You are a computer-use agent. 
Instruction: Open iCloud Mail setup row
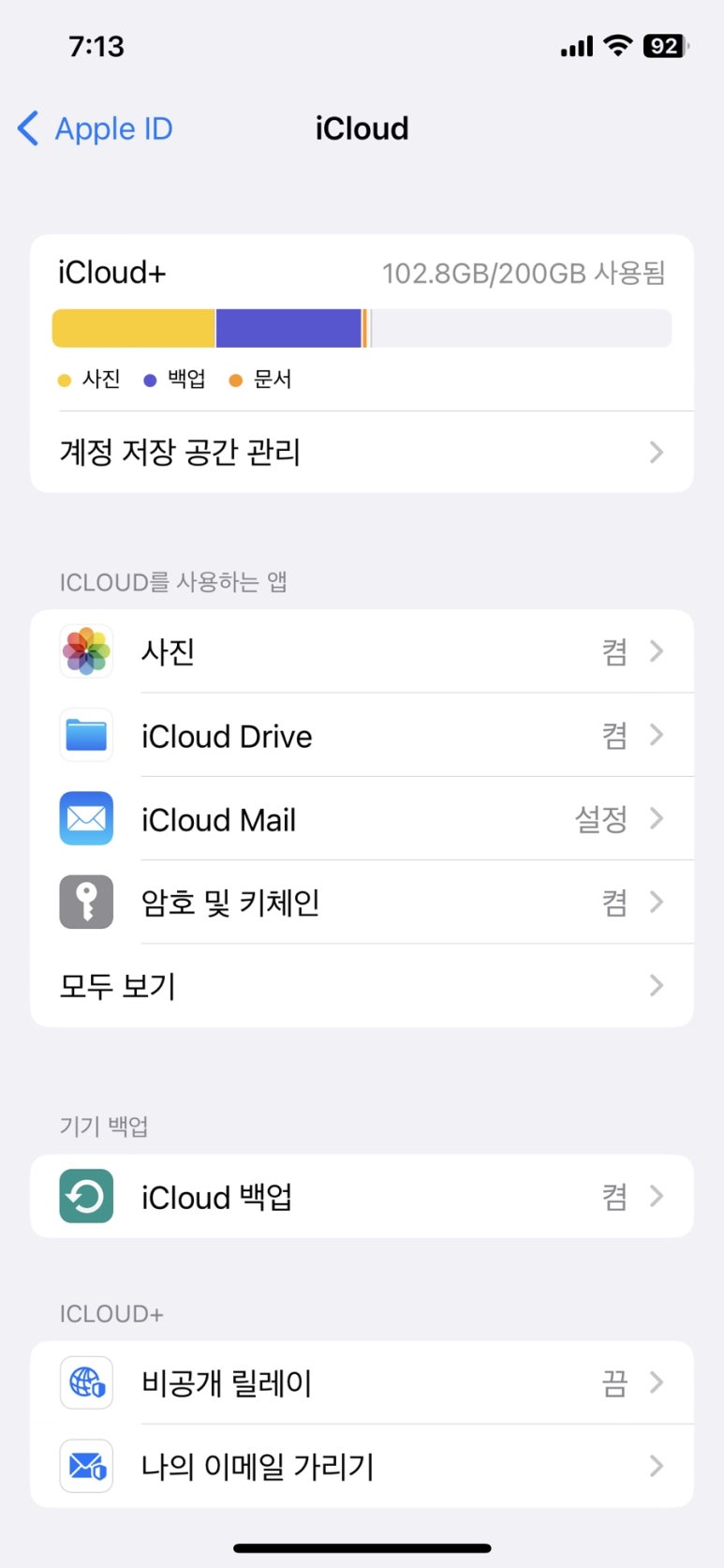pos(362,818)
